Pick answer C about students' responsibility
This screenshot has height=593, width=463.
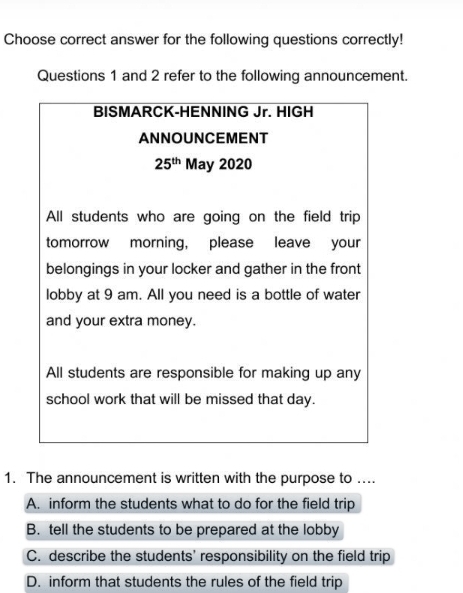(x=208, y=556)
